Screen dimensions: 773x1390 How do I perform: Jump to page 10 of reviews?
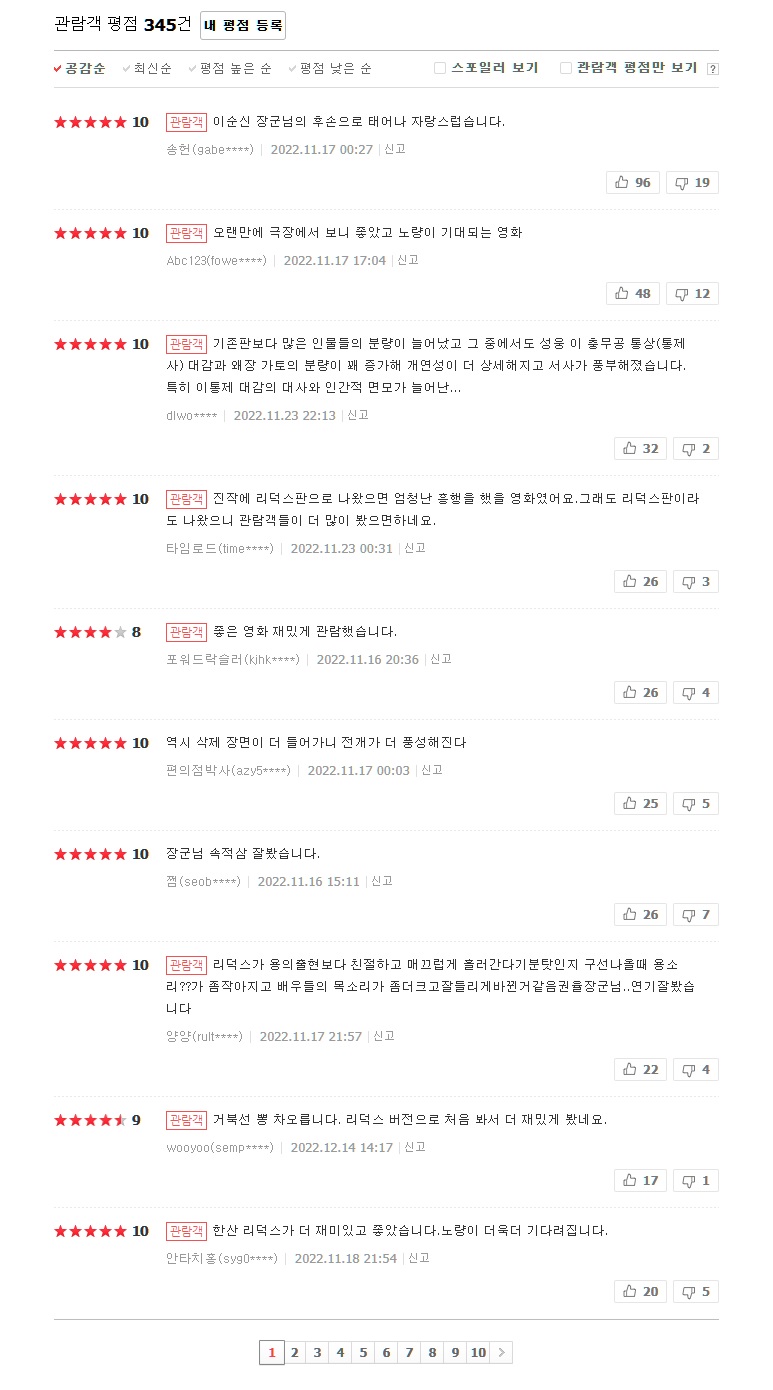[x=478, y=1353]
